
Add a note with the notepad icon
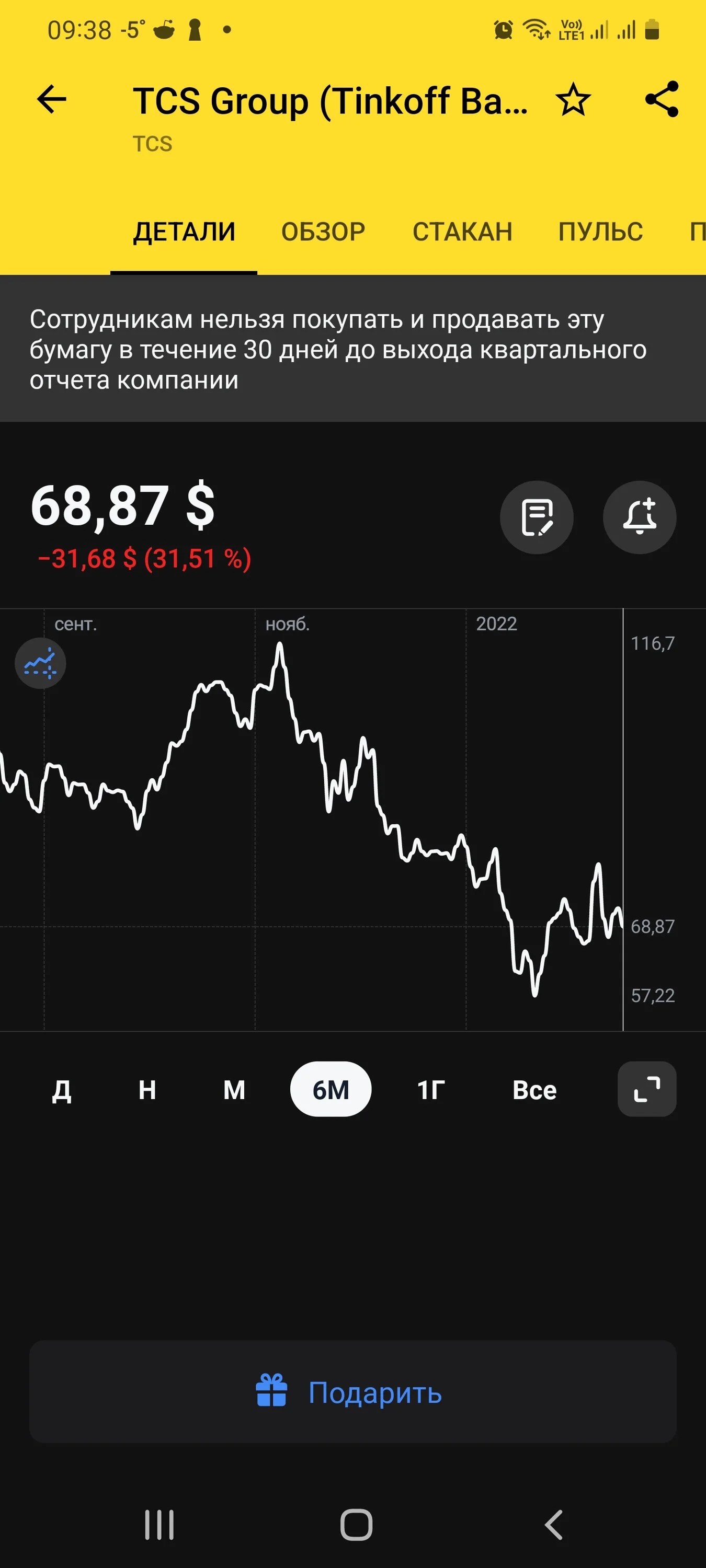[537, 517]
